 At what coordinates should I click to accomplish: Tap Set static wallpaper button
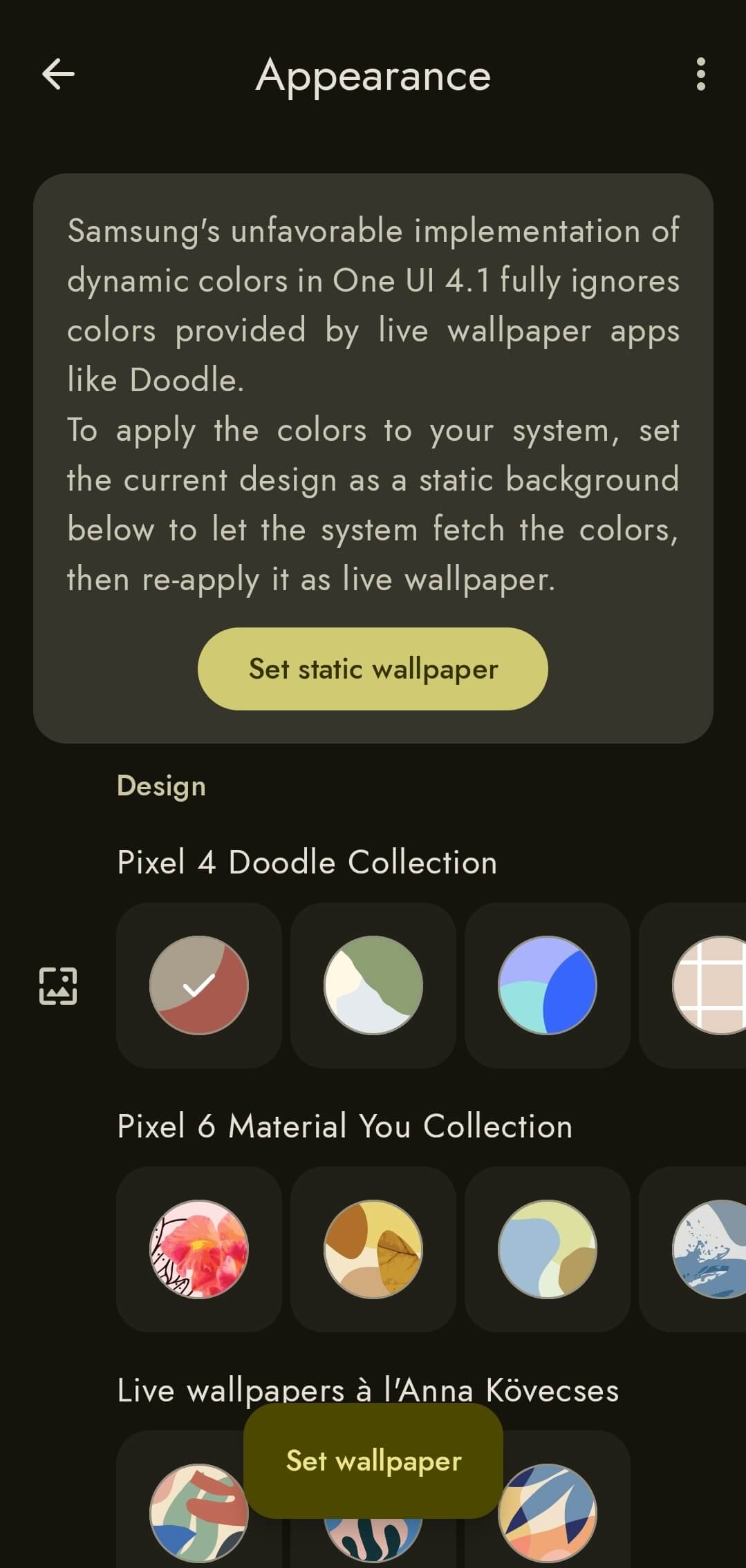(x=373, y=669)
